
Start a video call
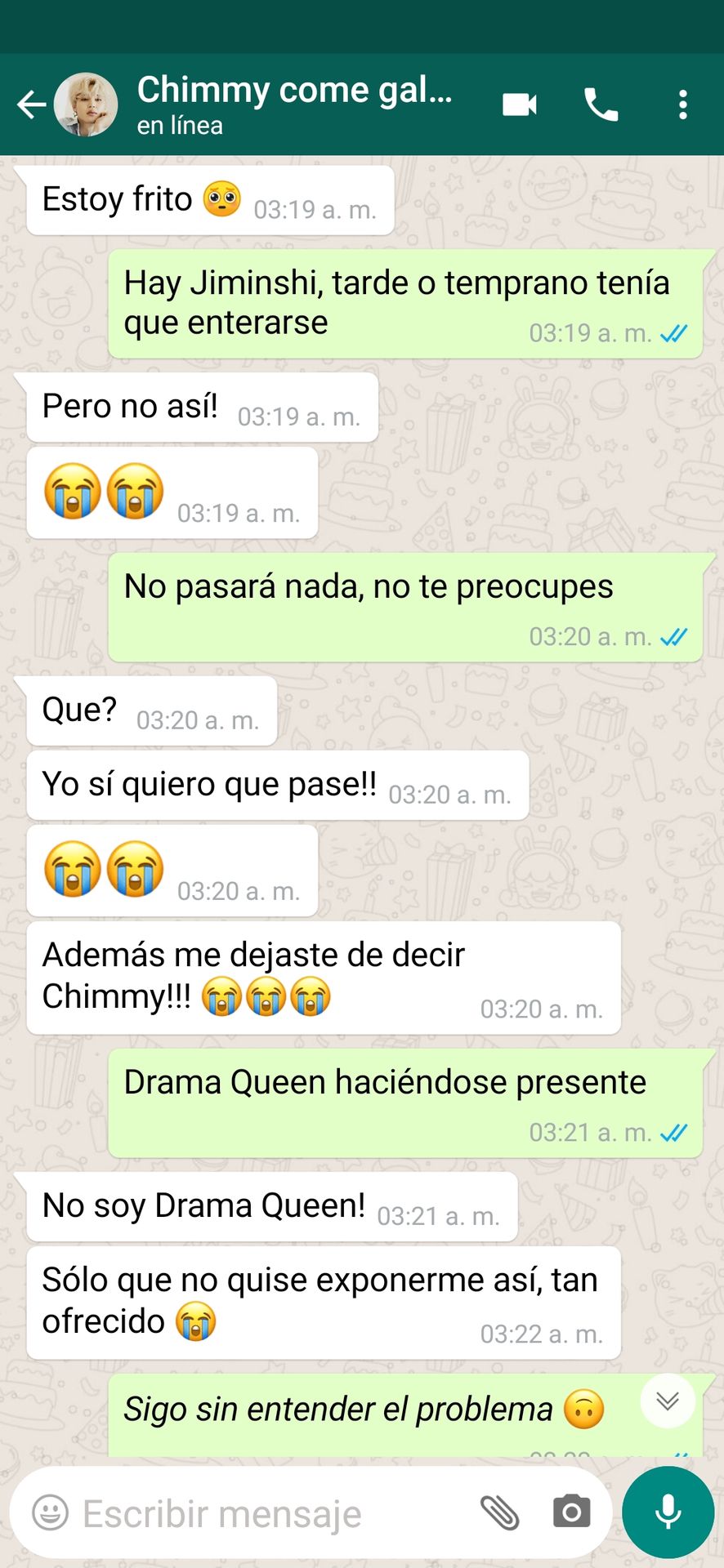pyautogui.click(x=520, y=105)
